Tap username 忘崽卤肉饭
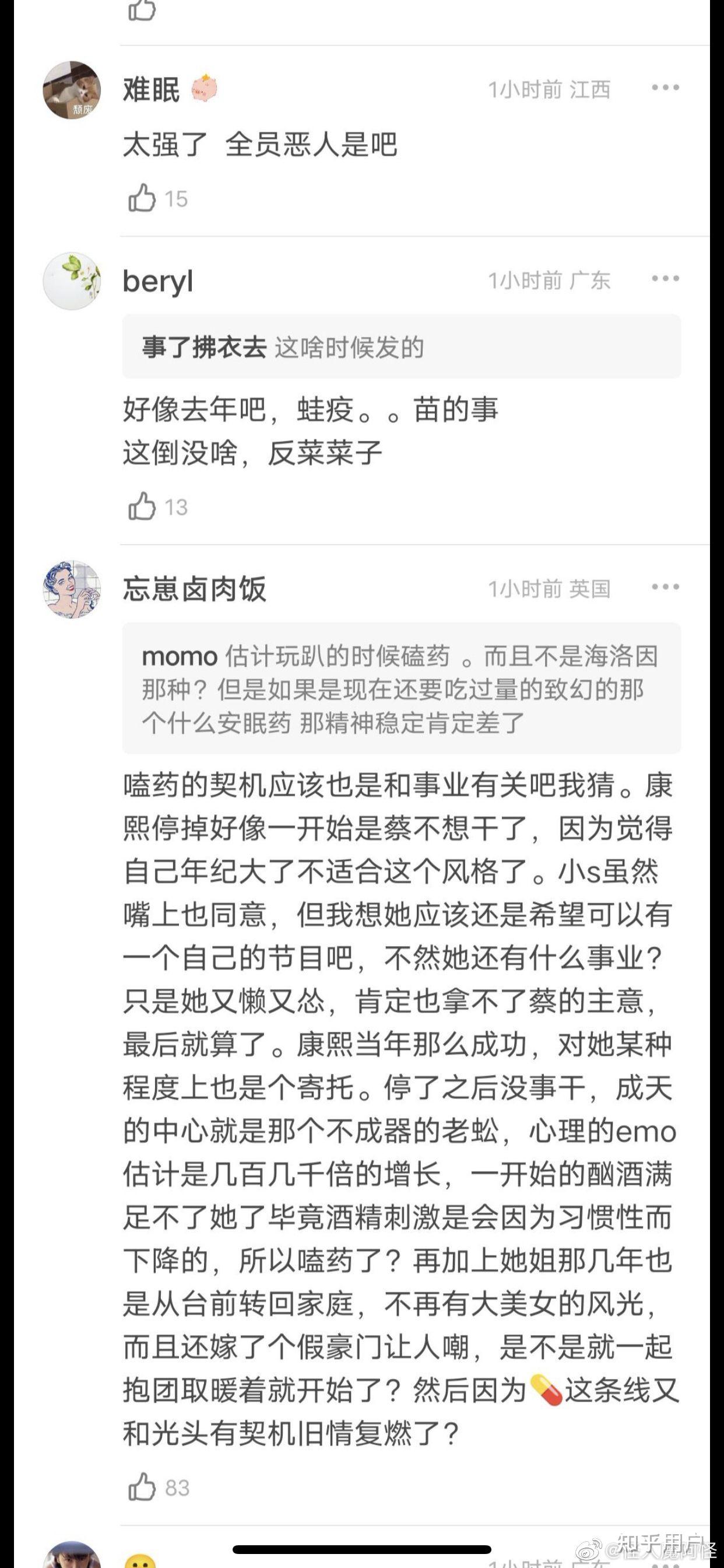724x1568 pixels. [x=195, y=589]
